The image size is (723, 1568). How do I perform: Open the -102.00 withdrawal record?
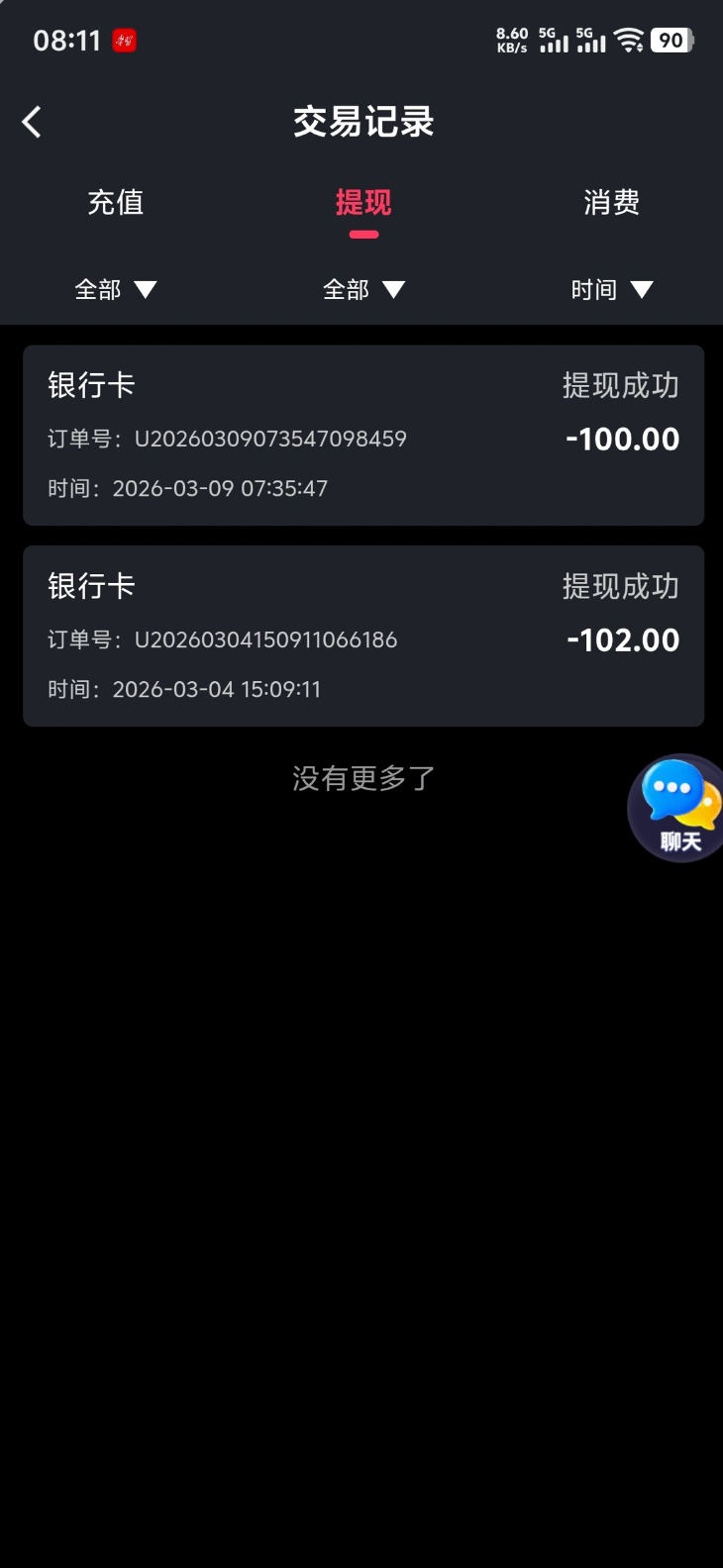point(362,636)
